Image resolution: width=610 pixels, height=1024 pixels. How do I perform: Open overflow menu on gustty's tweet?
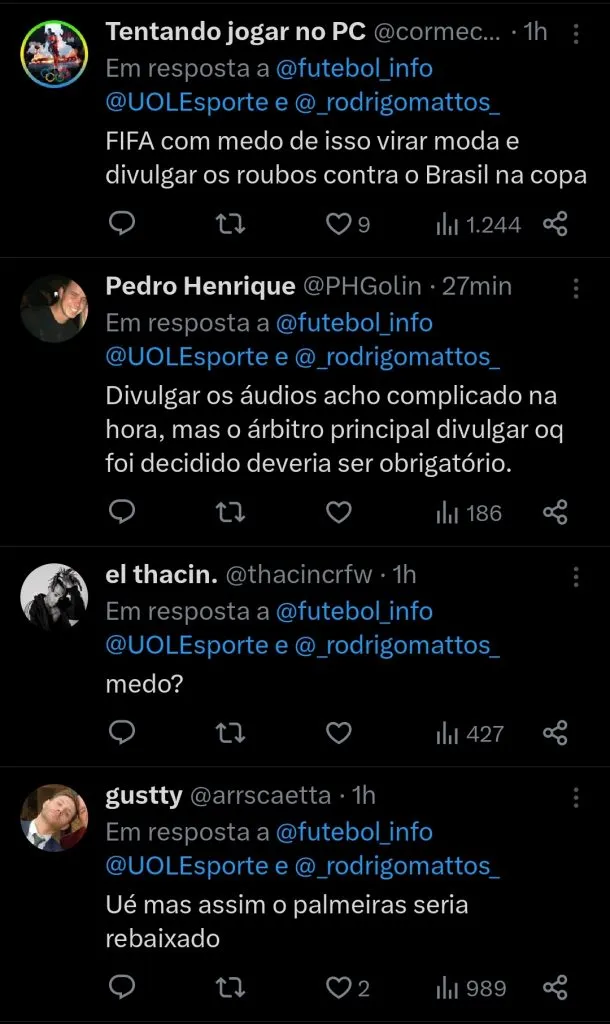click(576, 798)
